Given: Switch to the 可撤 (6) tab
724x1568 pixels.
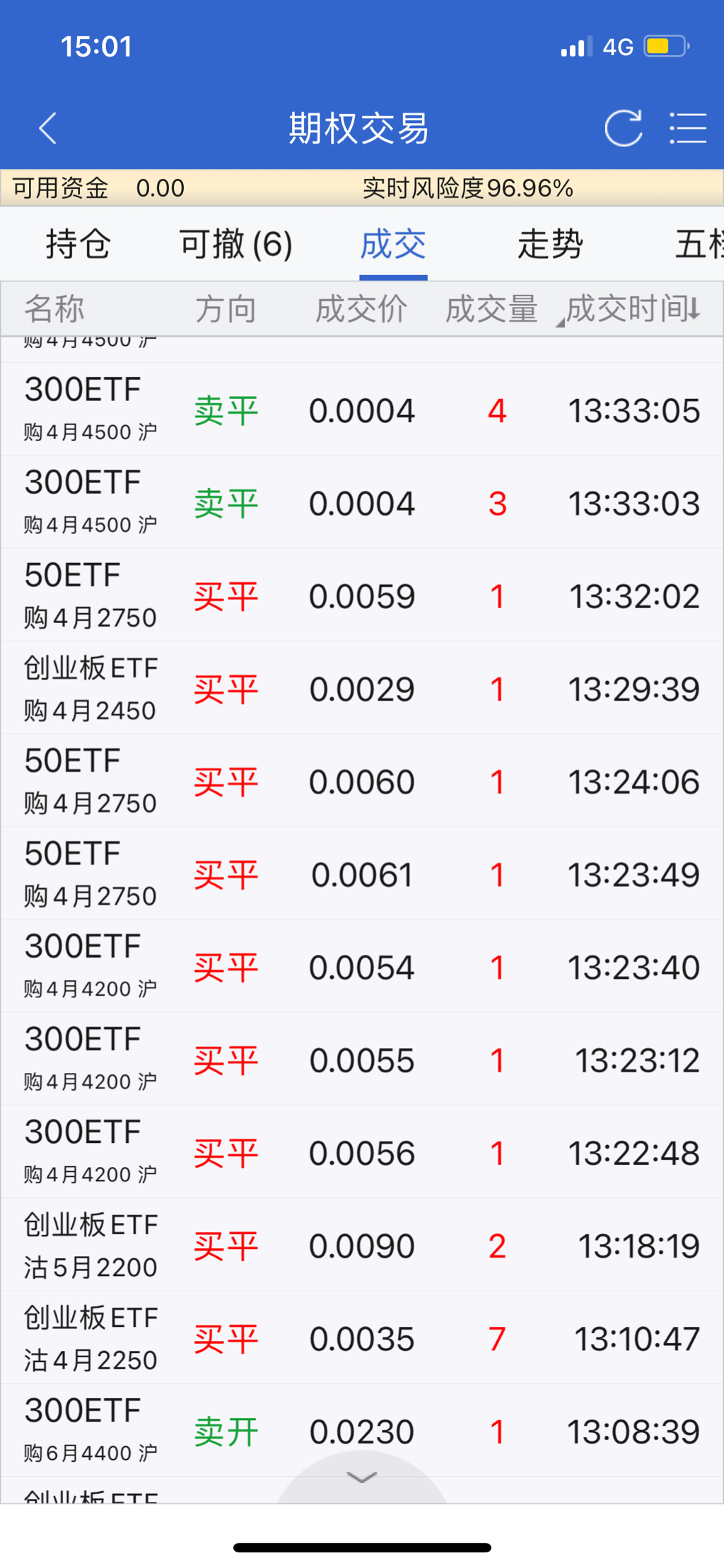Looking at the screenshot, I should pos(235,245).
